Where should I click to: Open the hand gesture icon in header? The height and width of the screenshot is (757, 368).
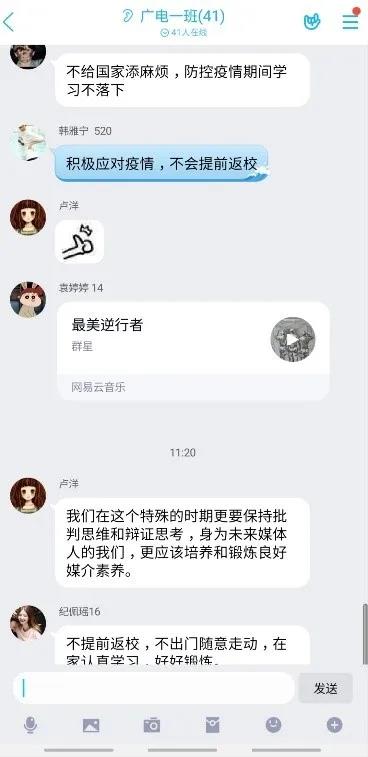(x=312, y=22)
